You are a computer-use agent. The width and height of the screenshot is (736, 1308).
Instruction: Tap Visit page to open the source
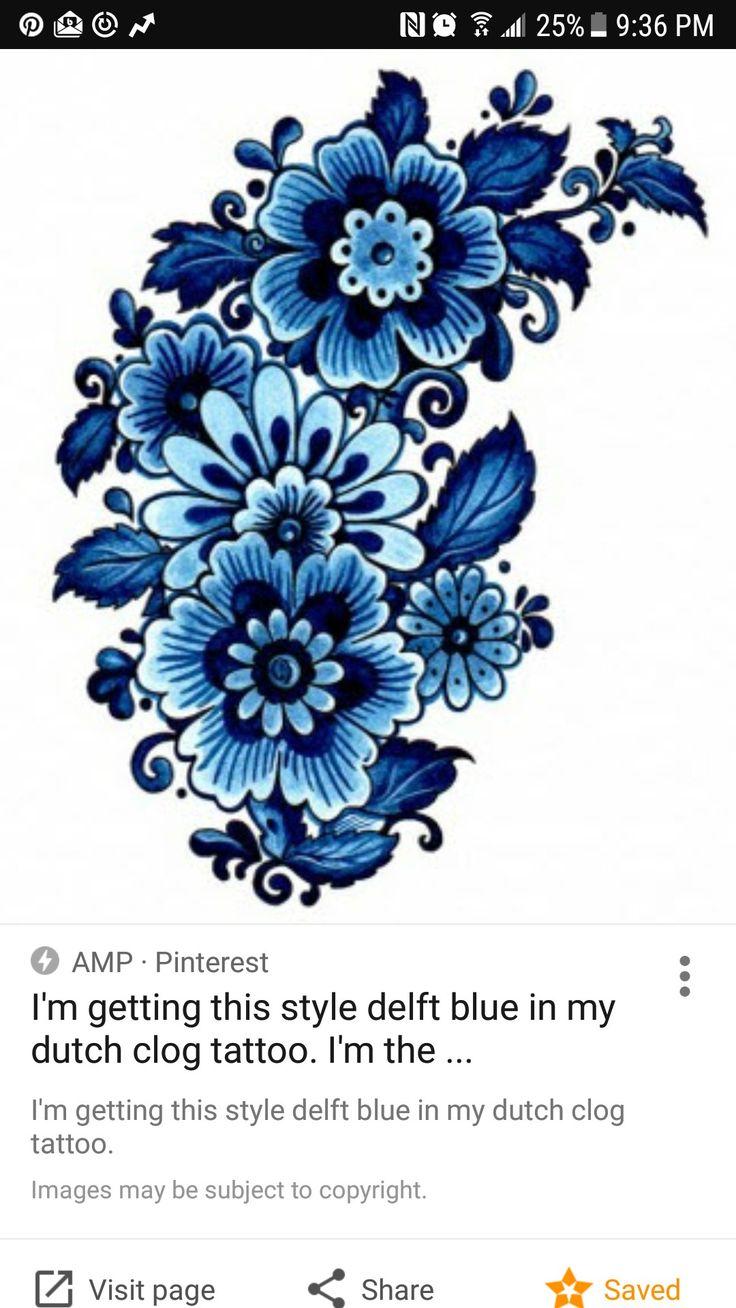125,1289
